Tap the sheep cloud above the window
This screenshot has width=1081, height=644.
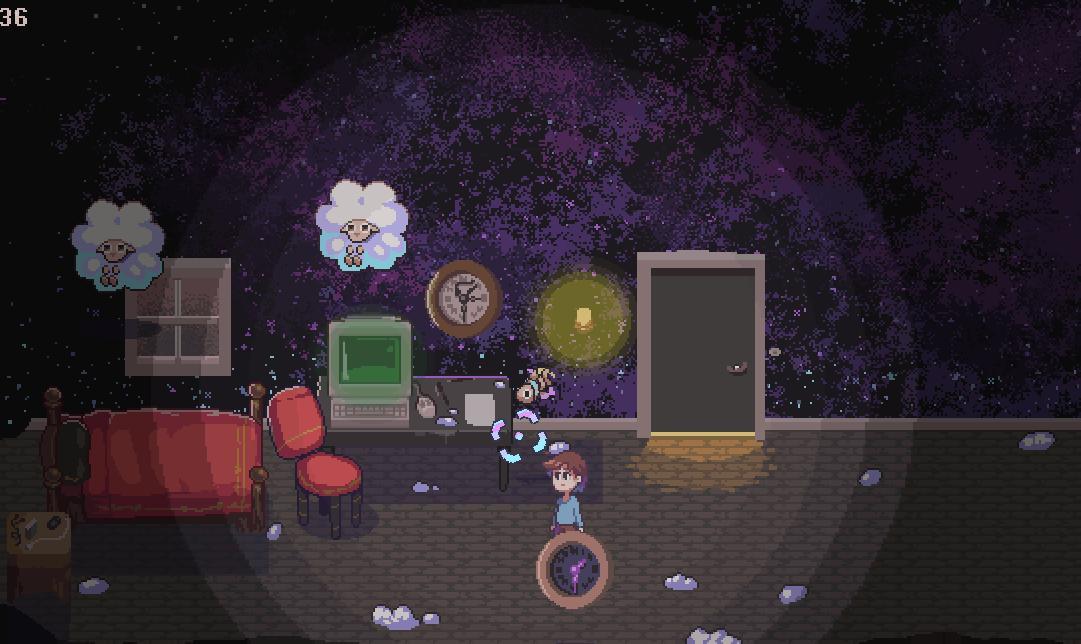coord(118,245)
